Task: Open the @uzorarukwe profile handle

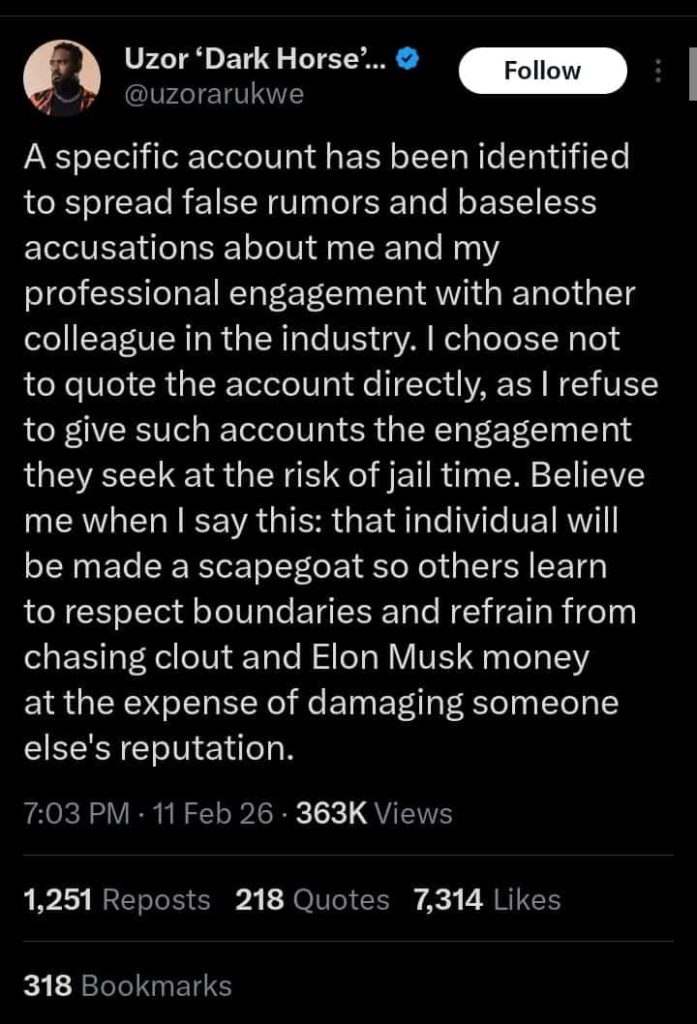Action: 212,95
